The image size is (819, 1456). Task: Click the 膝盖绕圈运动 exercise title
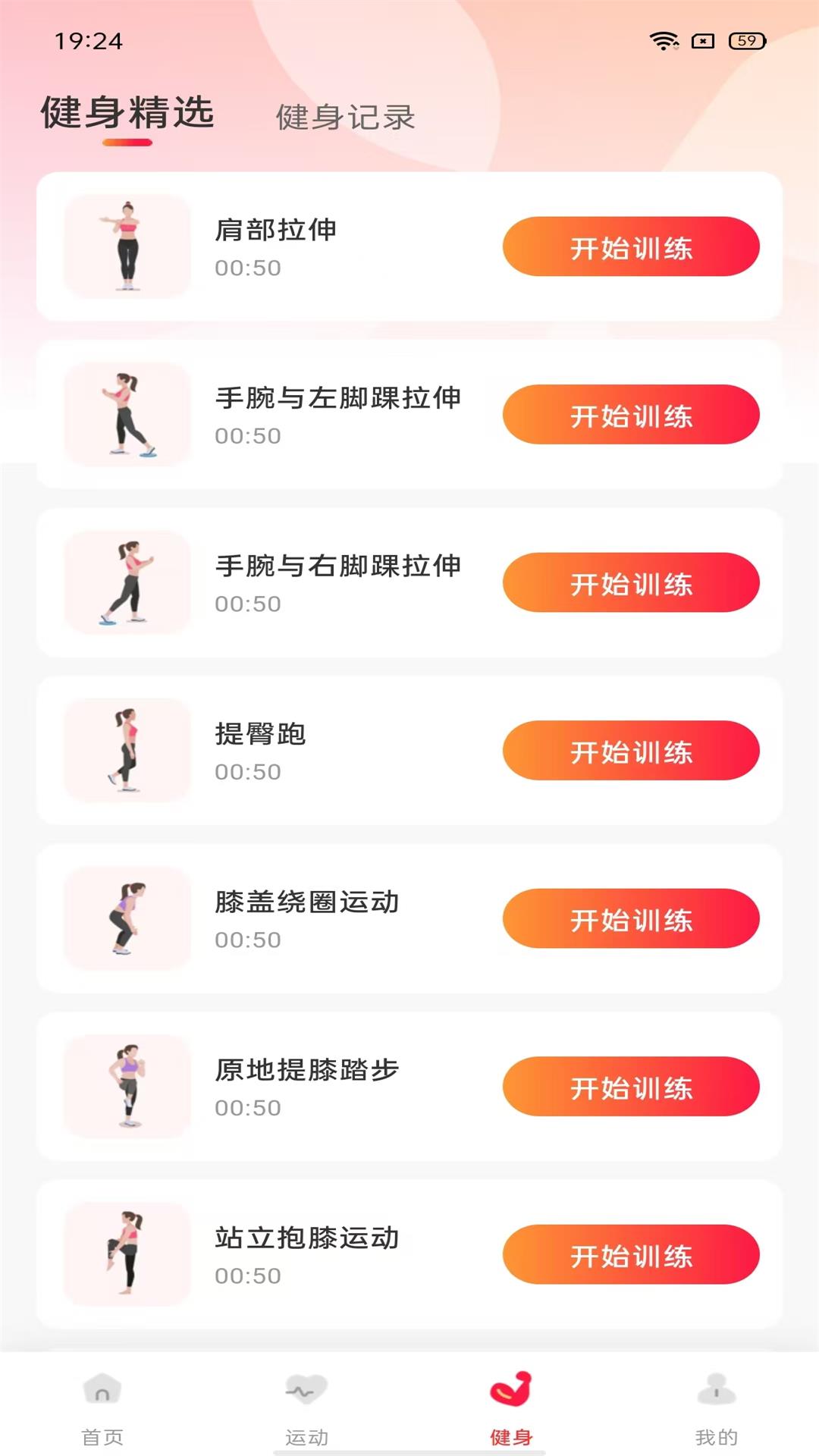tap(306, 902)
